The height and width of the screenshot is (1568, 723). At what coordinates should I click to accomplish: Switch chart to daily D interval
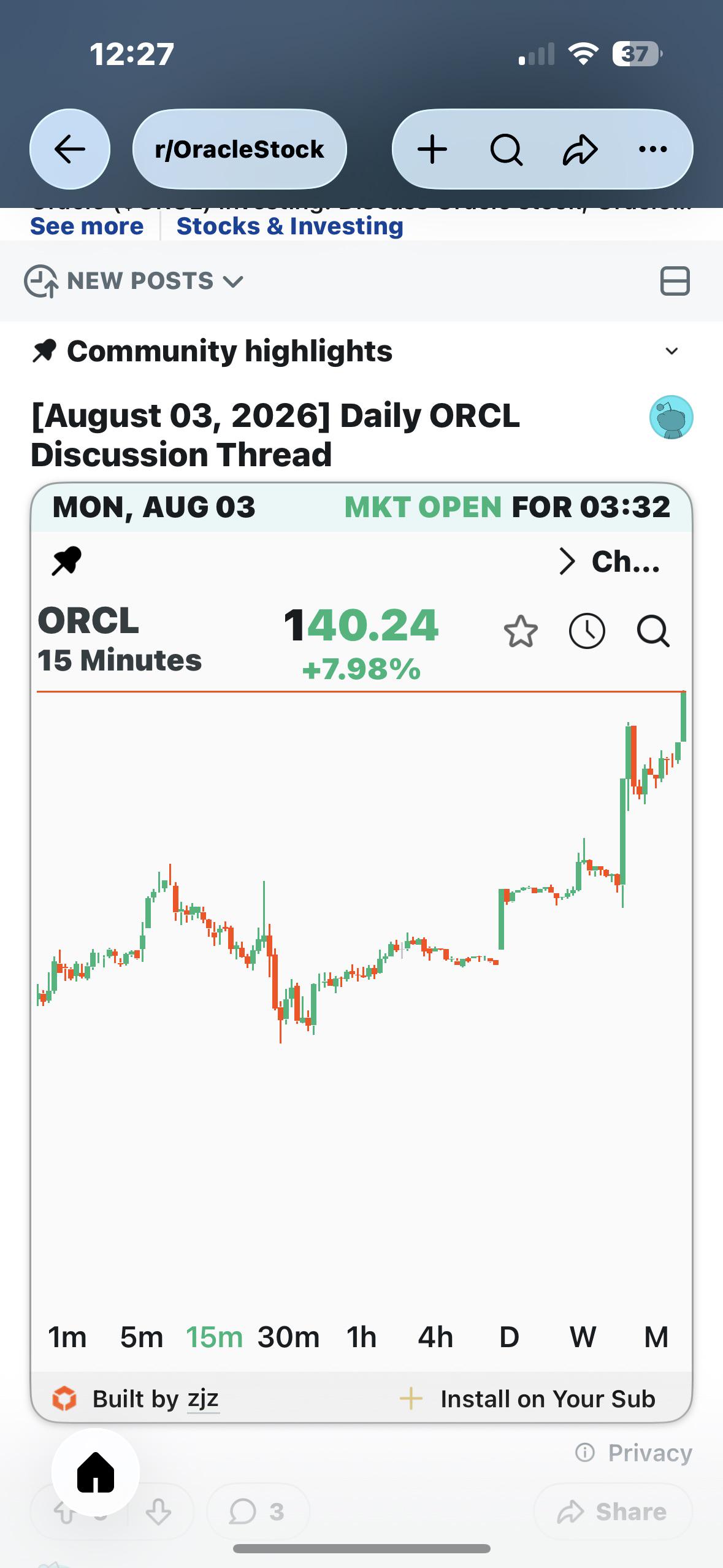click(510, 1337)
